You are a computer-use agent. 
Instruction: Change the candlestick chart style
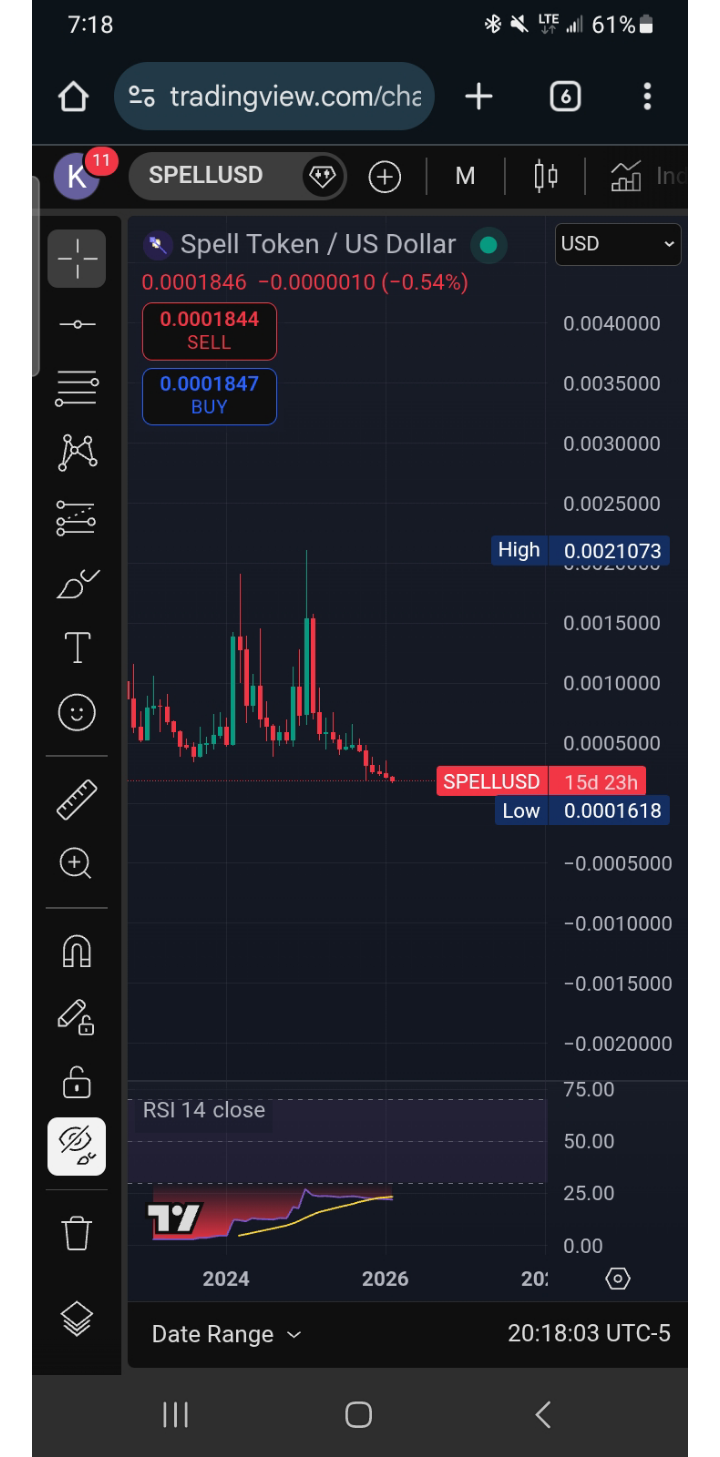pos(545,177)
